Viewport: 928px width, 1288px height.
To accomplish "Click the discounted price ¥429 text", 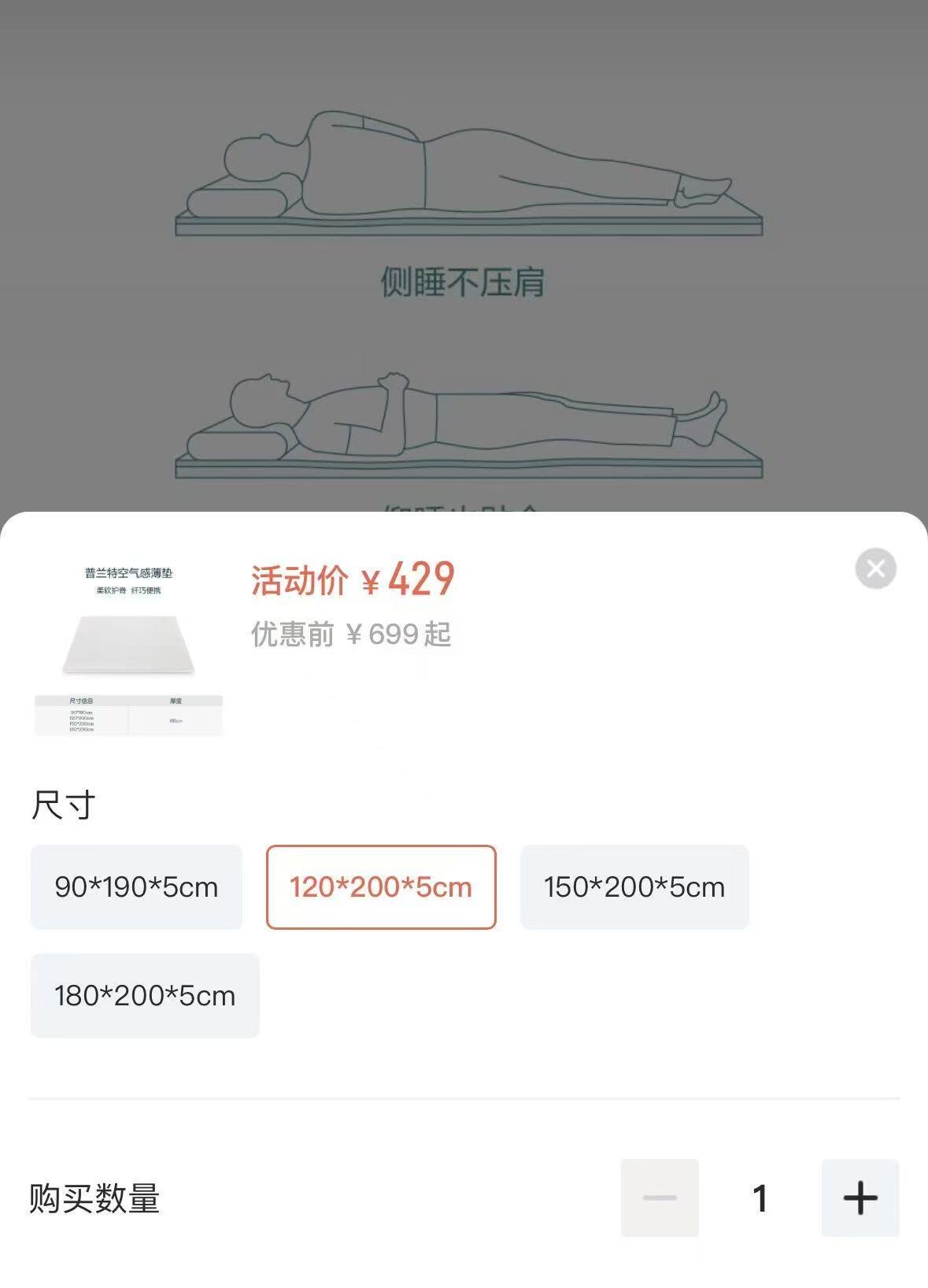I will (x=407, y=579).
